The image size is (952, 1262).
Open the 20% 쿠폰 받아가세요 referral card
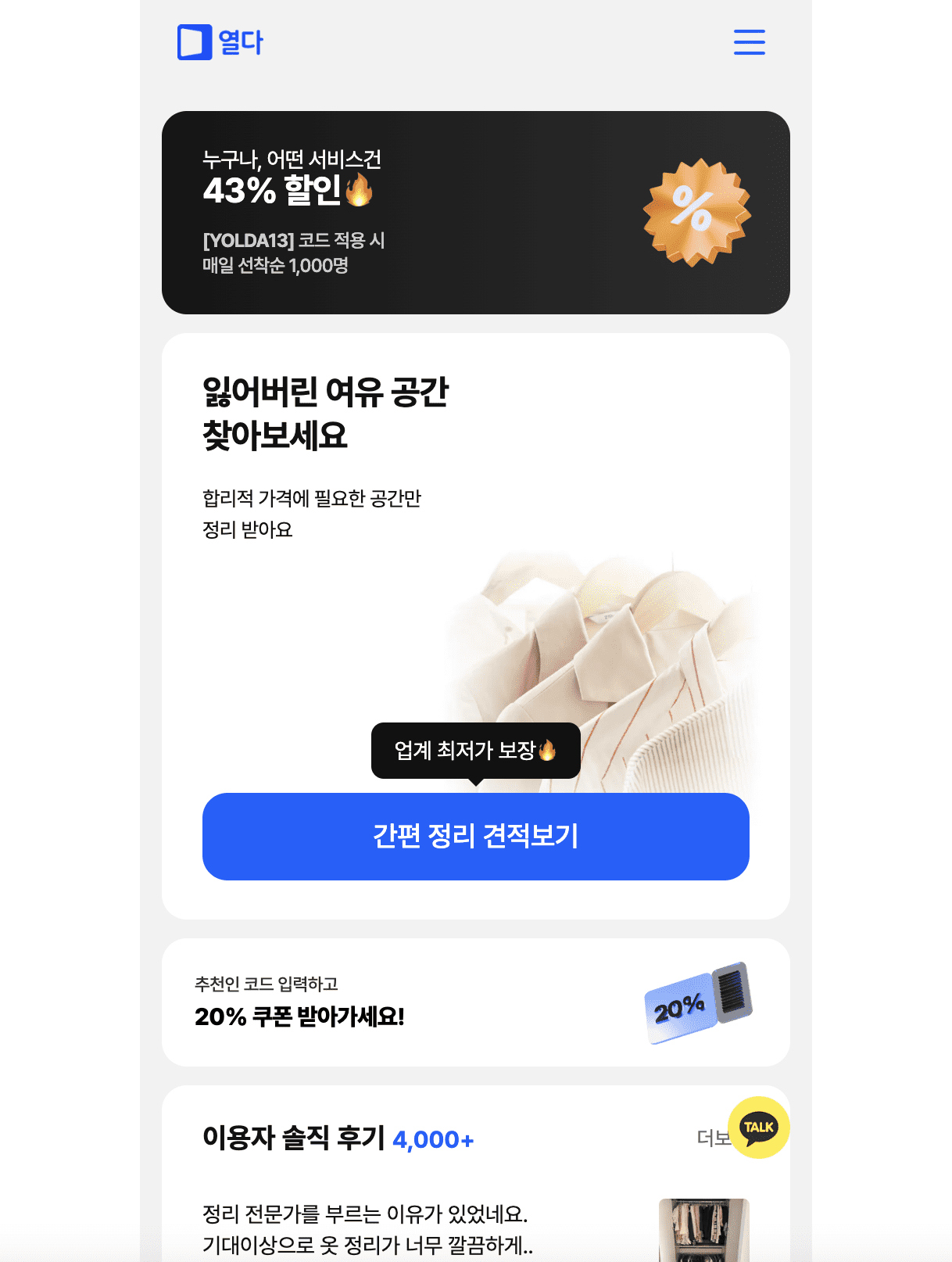point(475,1002)
